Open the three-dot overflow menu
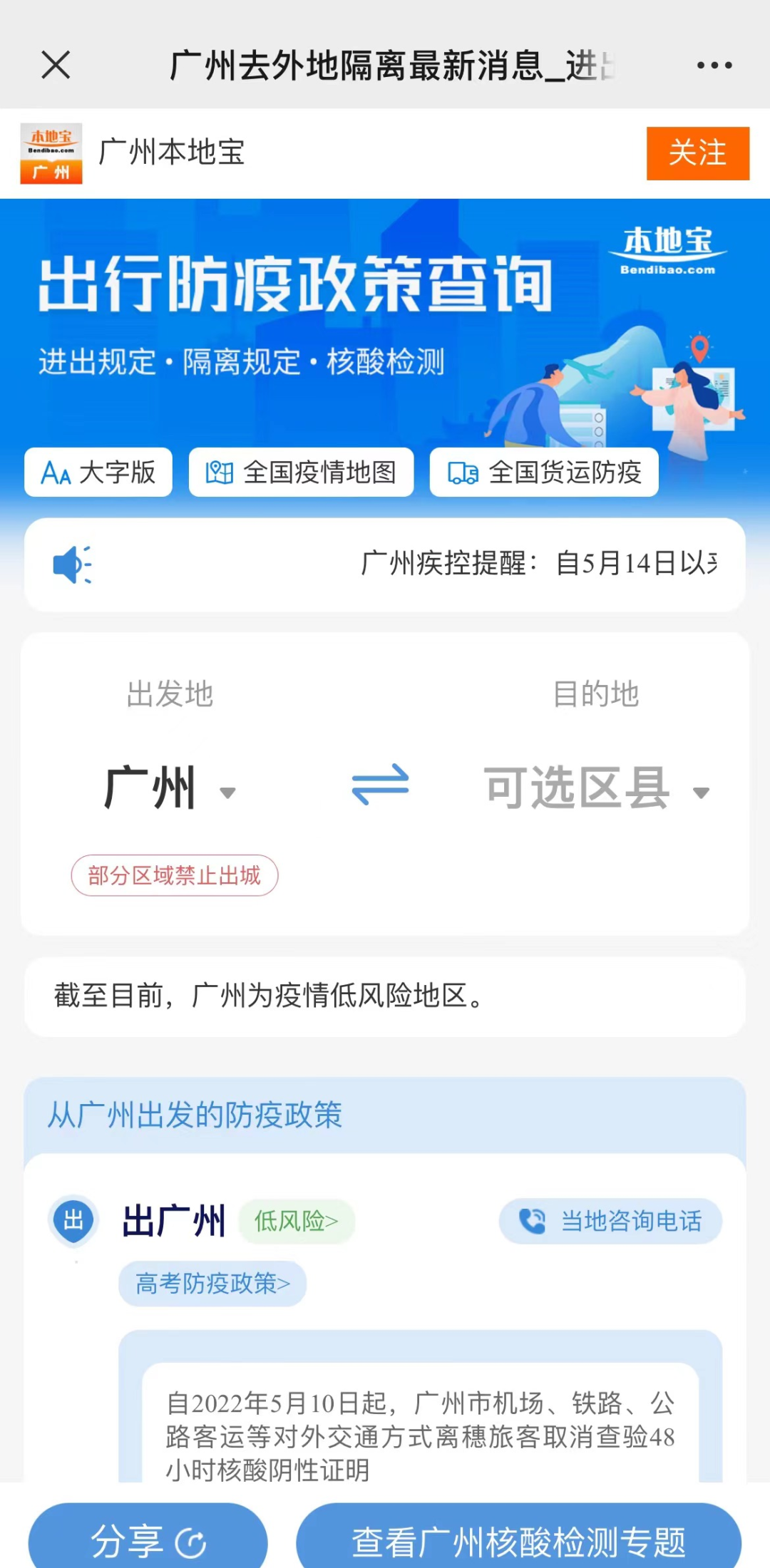 (x=714, y=65)
